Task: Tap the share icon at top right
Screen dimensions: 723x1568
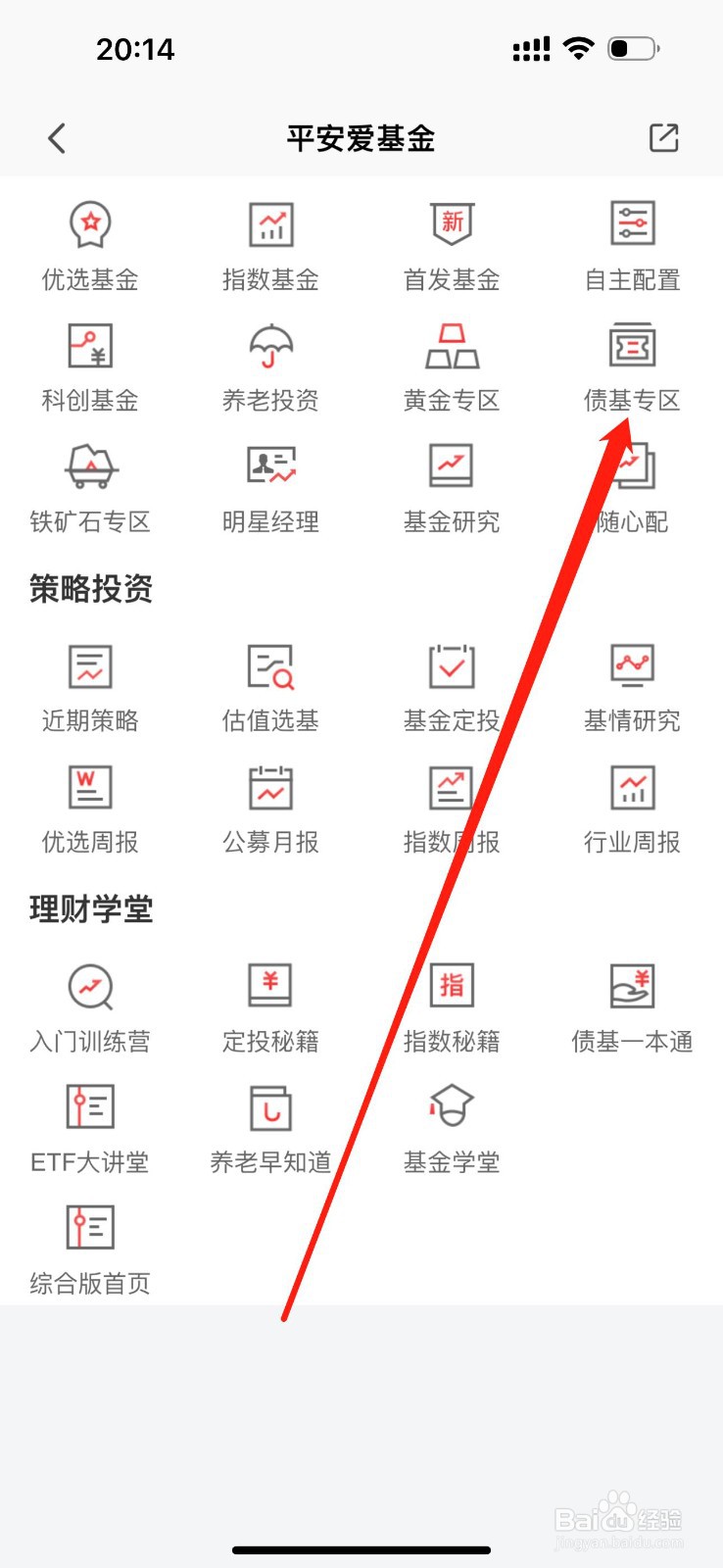Action: point(663,138)
